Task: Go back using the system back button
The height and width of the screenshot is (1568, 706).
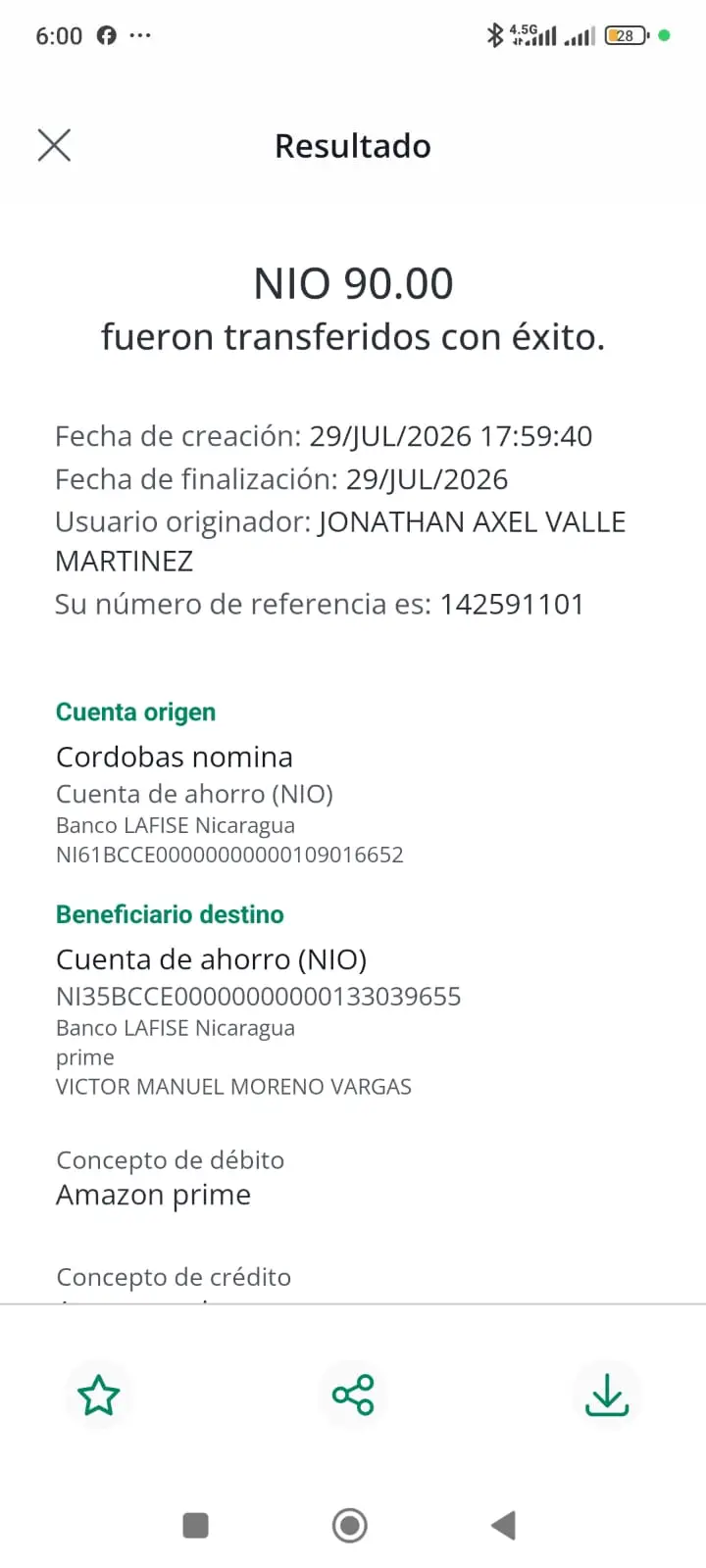Action: pyautogui.click(x=504, y=1525)
